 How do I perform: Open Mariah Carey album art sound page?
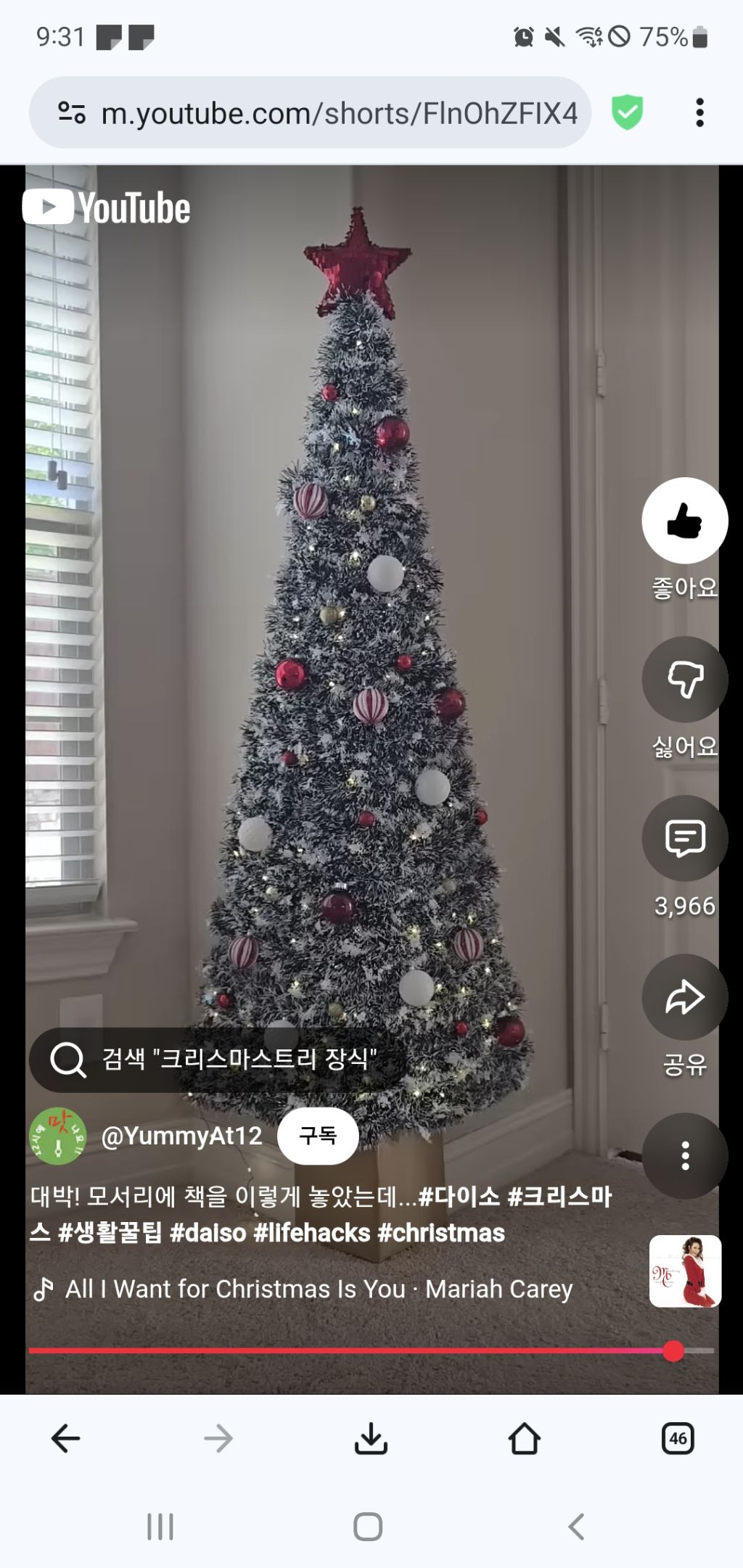pyautogui.click(x=684, y=1271)
